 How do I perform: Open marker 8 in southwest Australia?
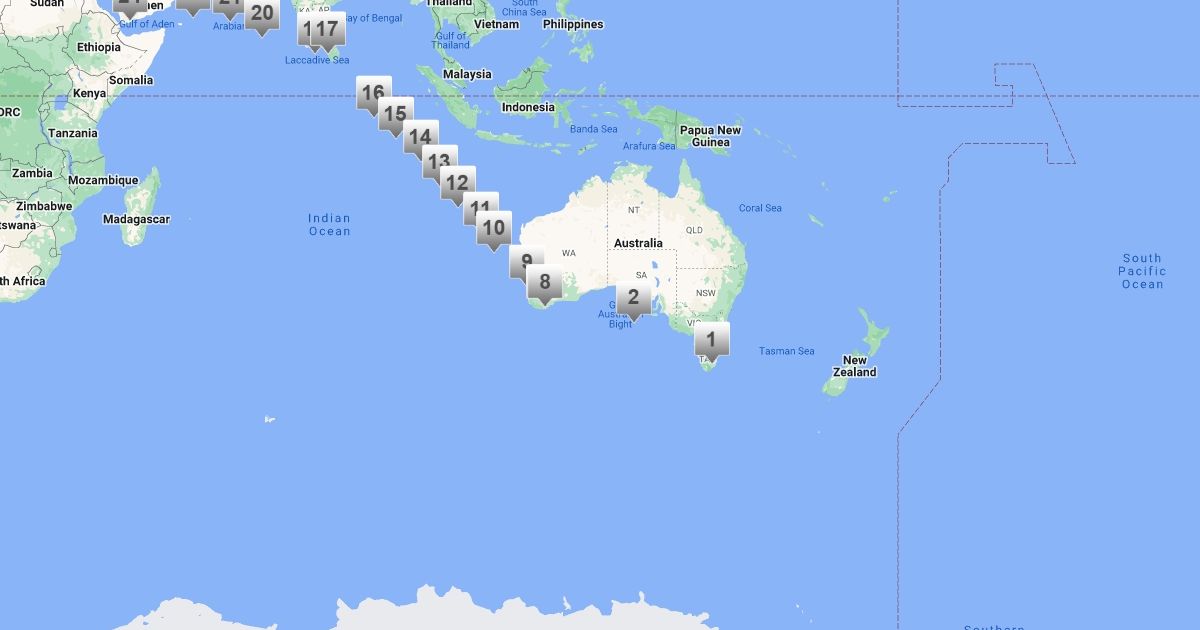pos(545,282)
